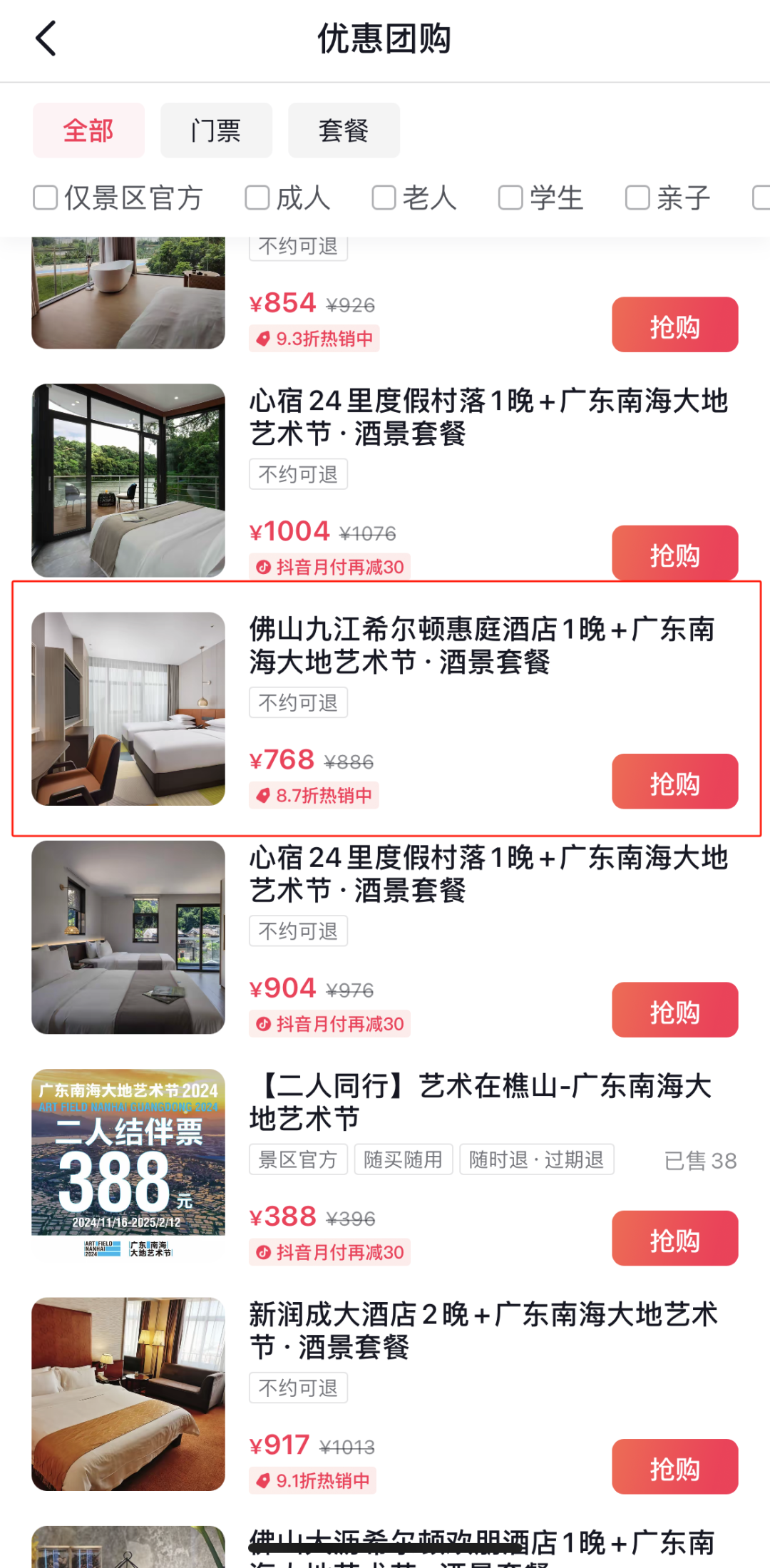
Task: Tap 抢购 for 新润成大酒店 package
Action: coord(674,1466)
